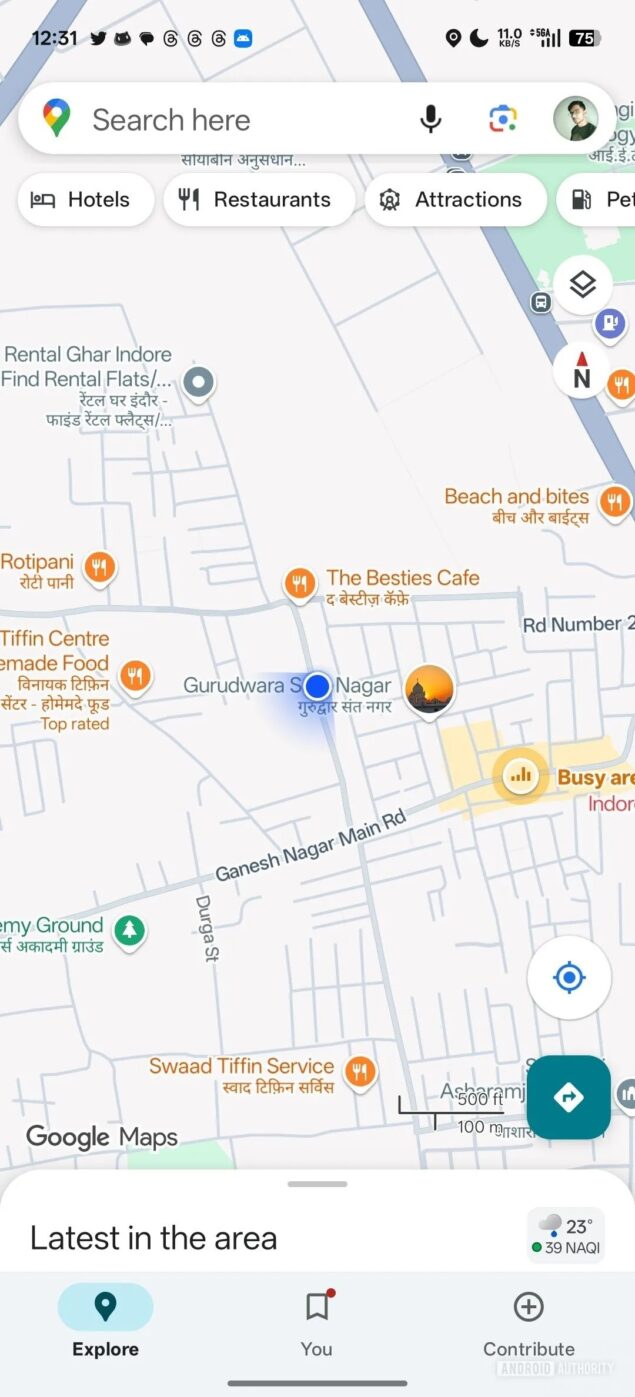
Task: Tap the compass to face north
Action: click(x=581, y=371)
